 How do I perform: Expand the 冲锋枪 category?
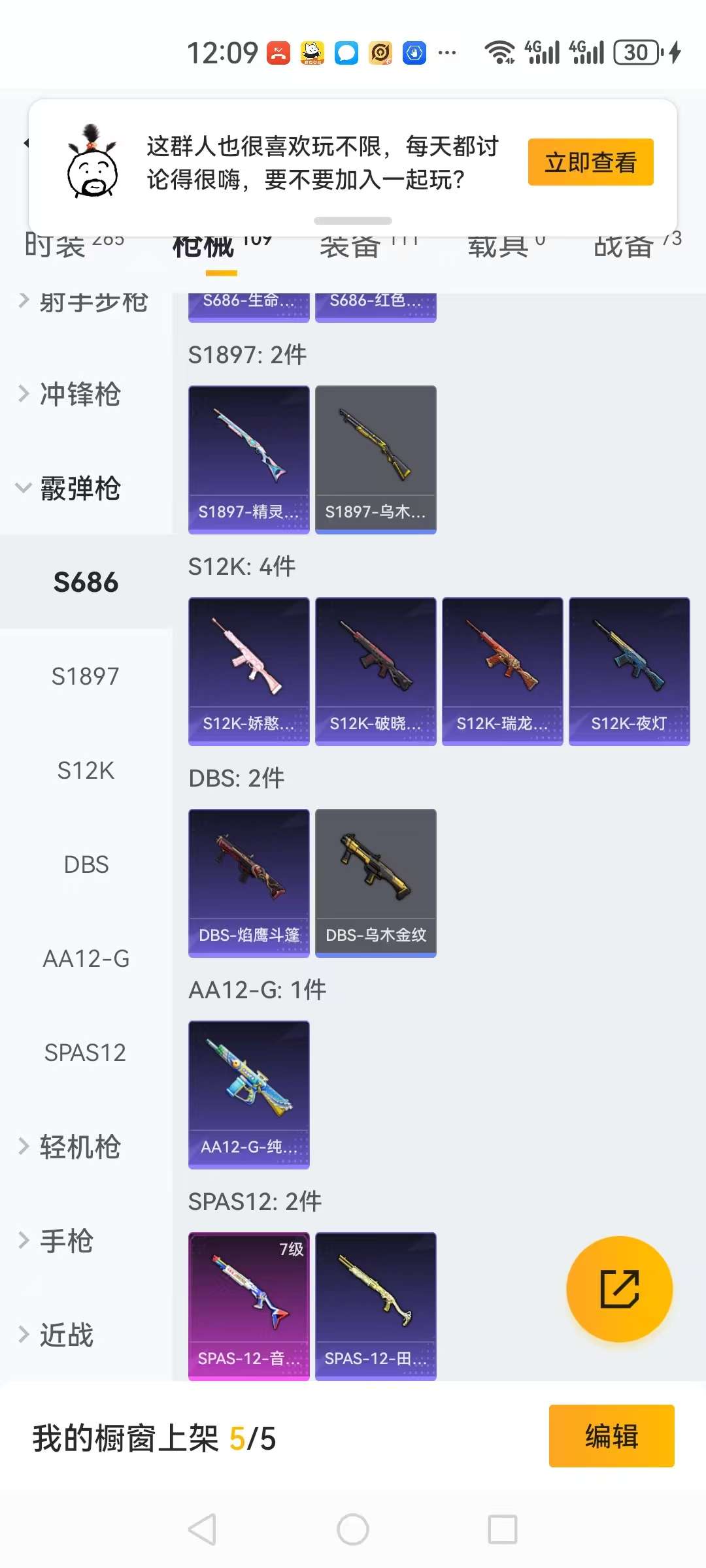79,394
